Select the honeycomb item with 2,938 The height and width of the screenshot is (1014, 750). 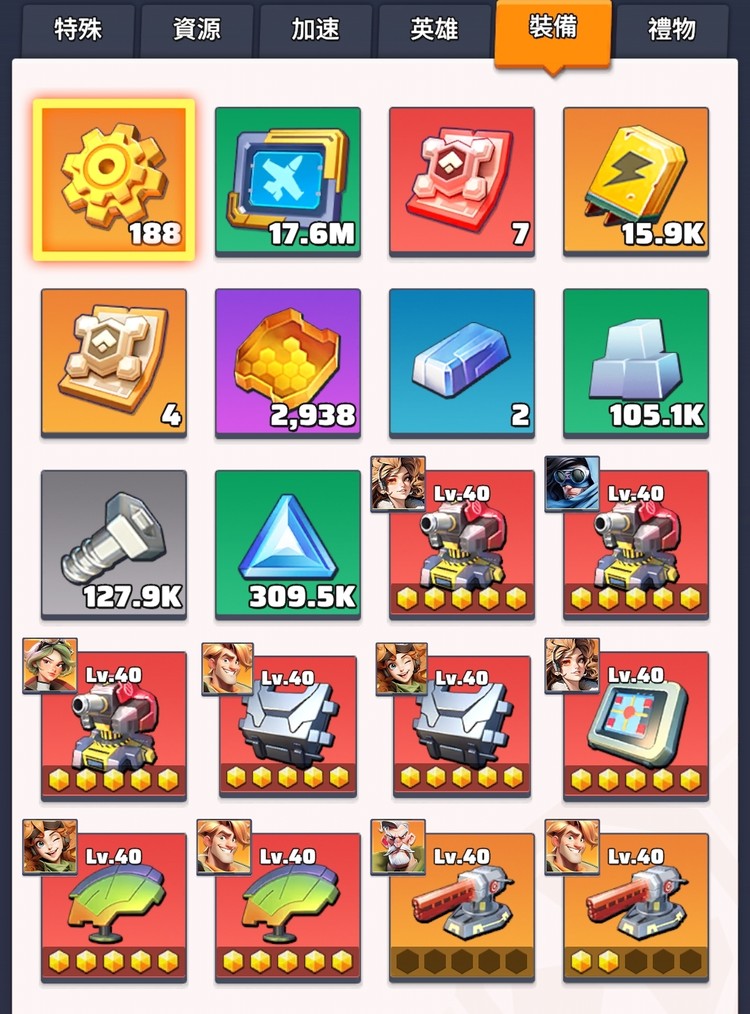tap(288, 362)
